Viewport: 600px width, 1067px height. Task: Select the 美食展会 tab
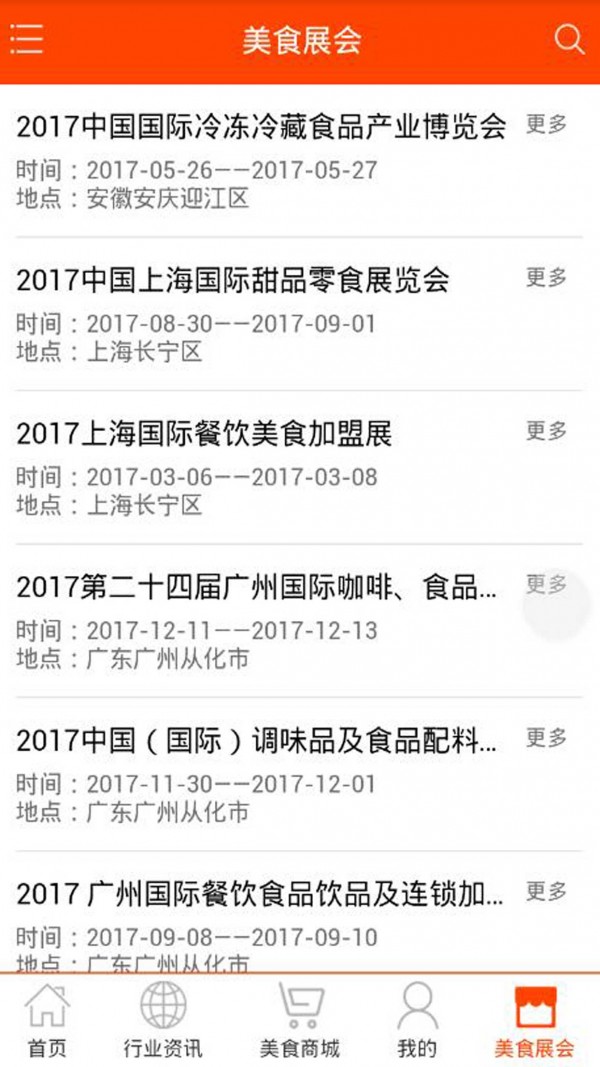click(x=535, y=1020)
